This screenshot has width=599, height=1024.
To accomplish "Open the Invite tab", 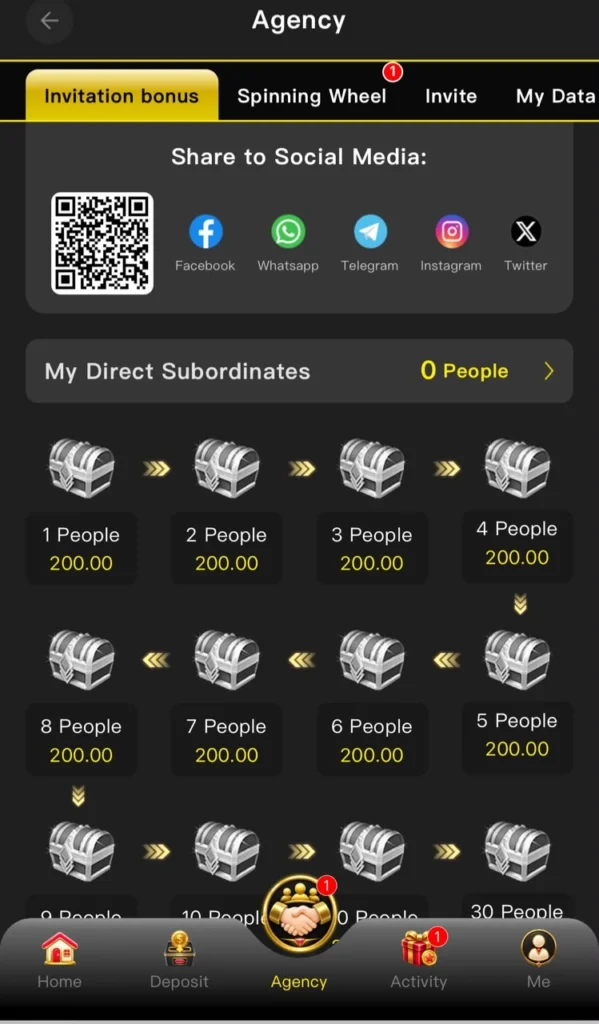I will [451, 97].
